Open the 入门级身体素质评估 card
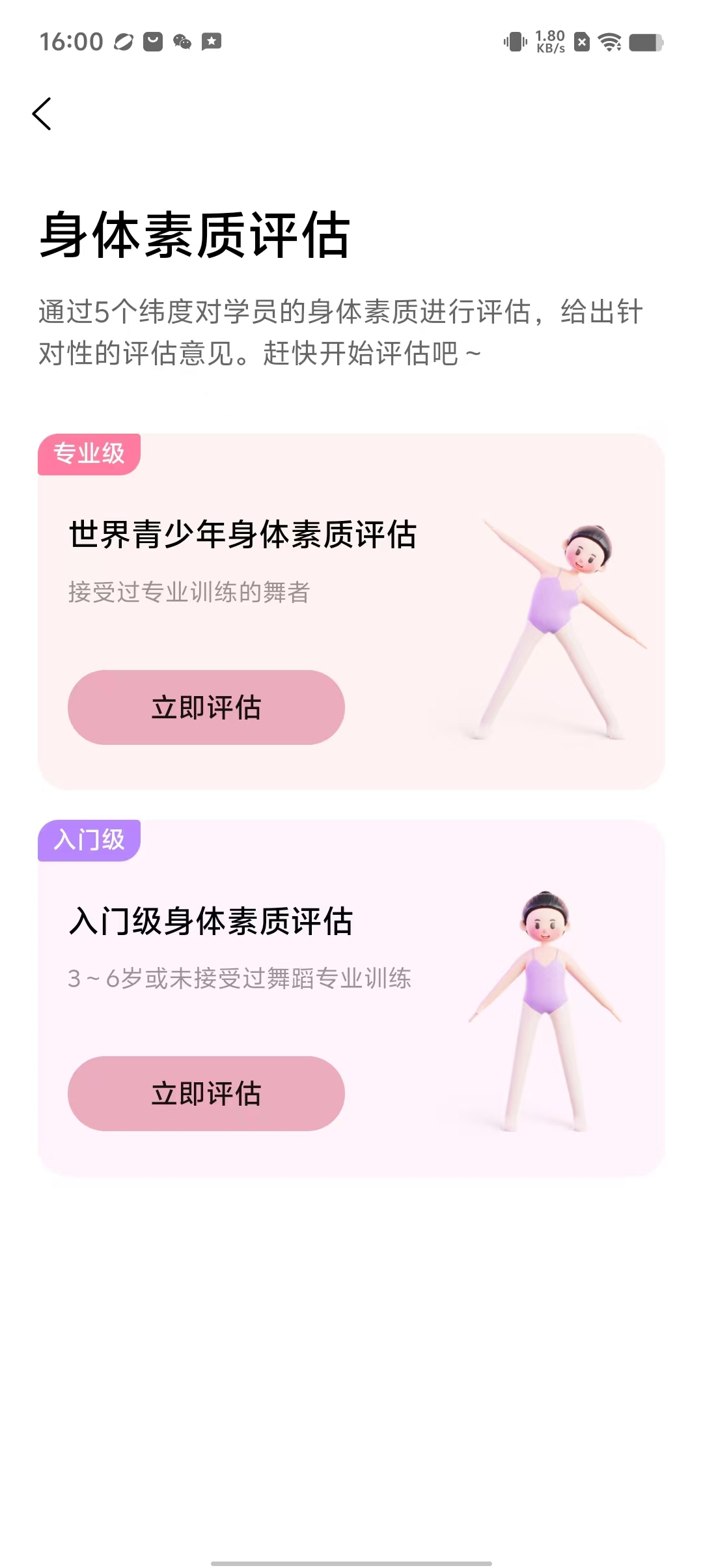703x1568 pixels. [x=211, y=922]
